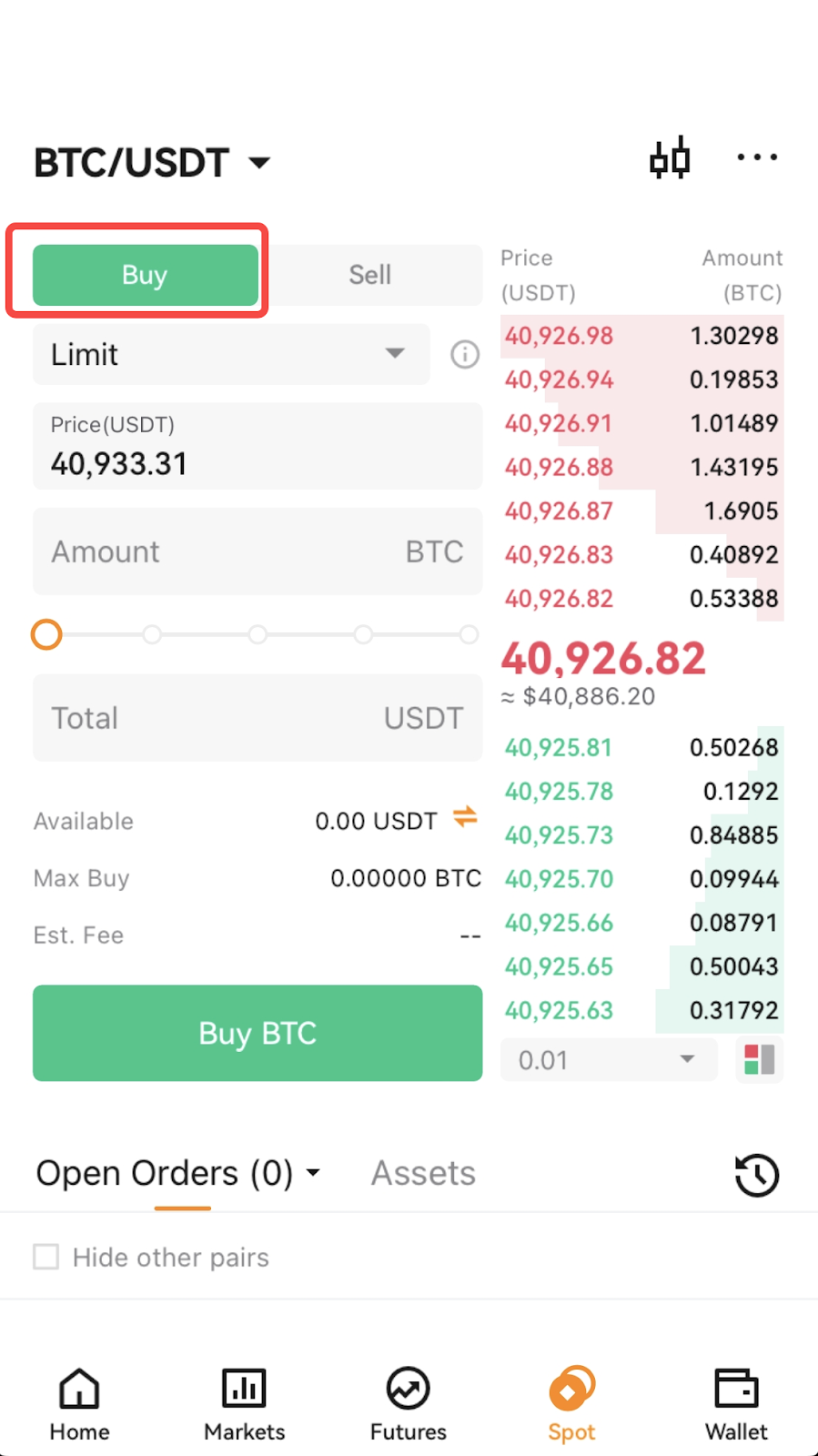818x1456 pixels.
Task: Select the Buy tab
Action: coord(146,275)
